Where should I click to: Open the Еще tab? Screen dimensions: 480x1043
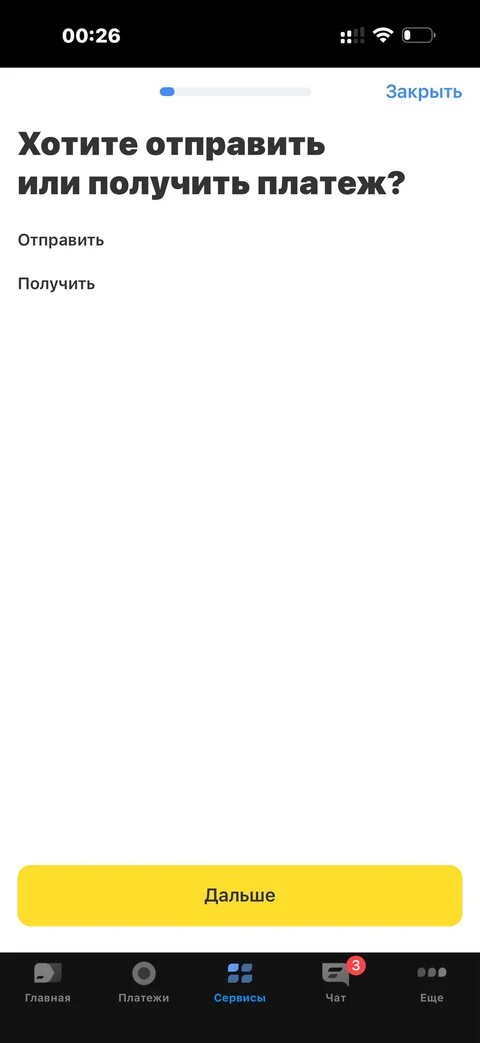coord(431,982)
